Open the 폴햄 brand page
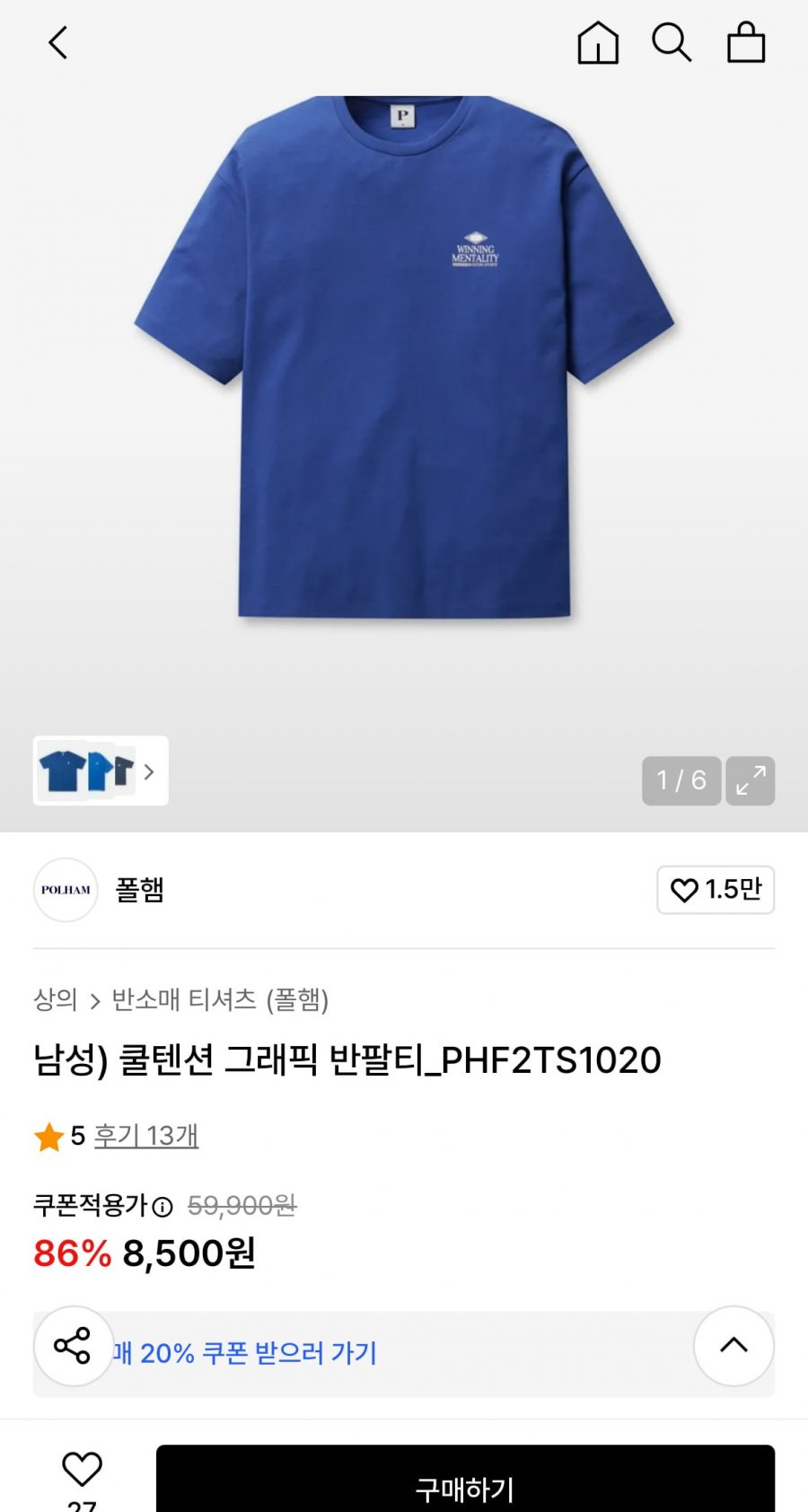Screen dimensions: 808x1512 pos(139,890)
